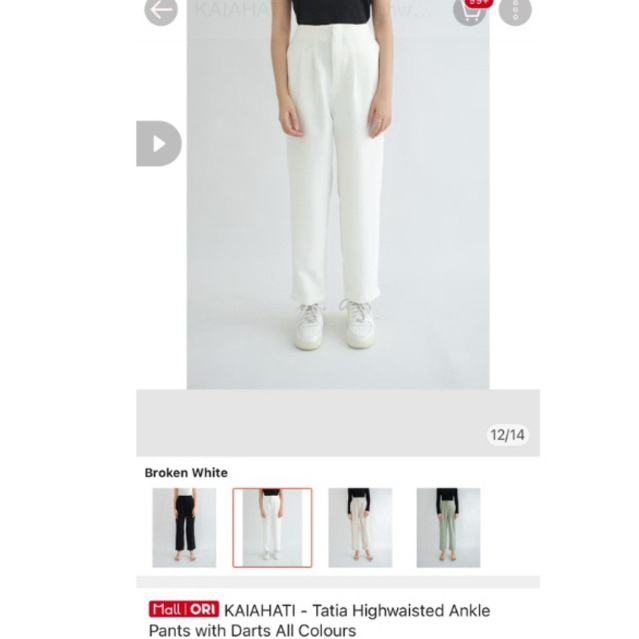The width and height of the screenshot is (639, 639).
Task: Select the black pants color thumbnail
Action: click(x=184, y=527)
